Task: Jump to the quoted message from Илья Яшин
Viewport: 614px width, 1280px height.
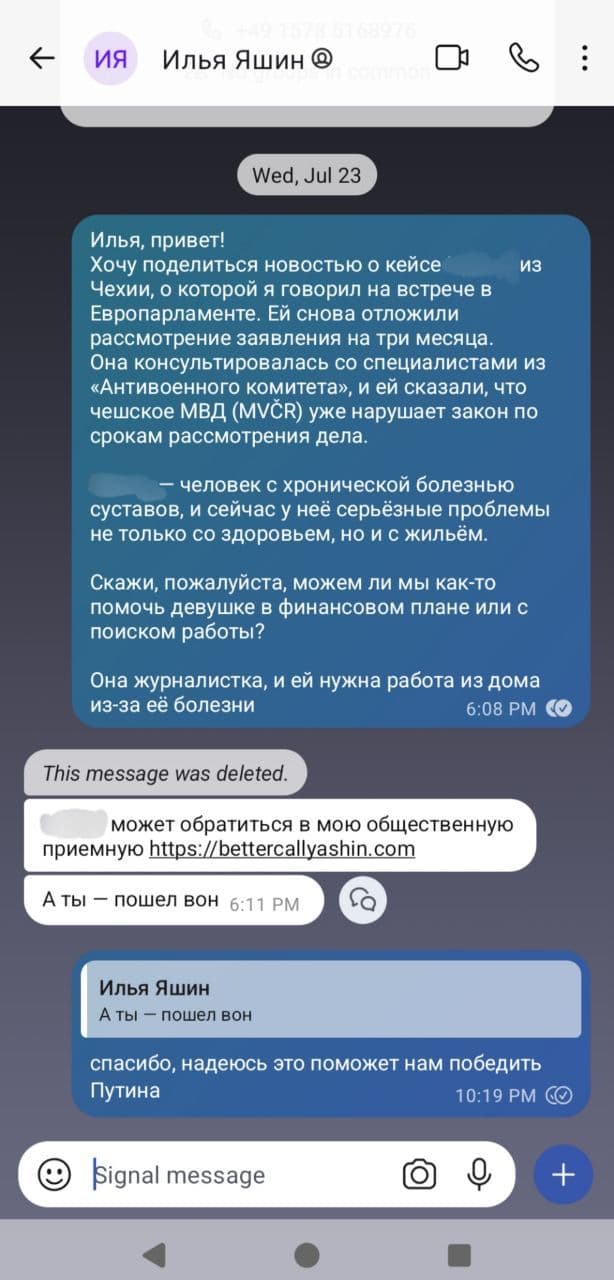Action: 331,999
